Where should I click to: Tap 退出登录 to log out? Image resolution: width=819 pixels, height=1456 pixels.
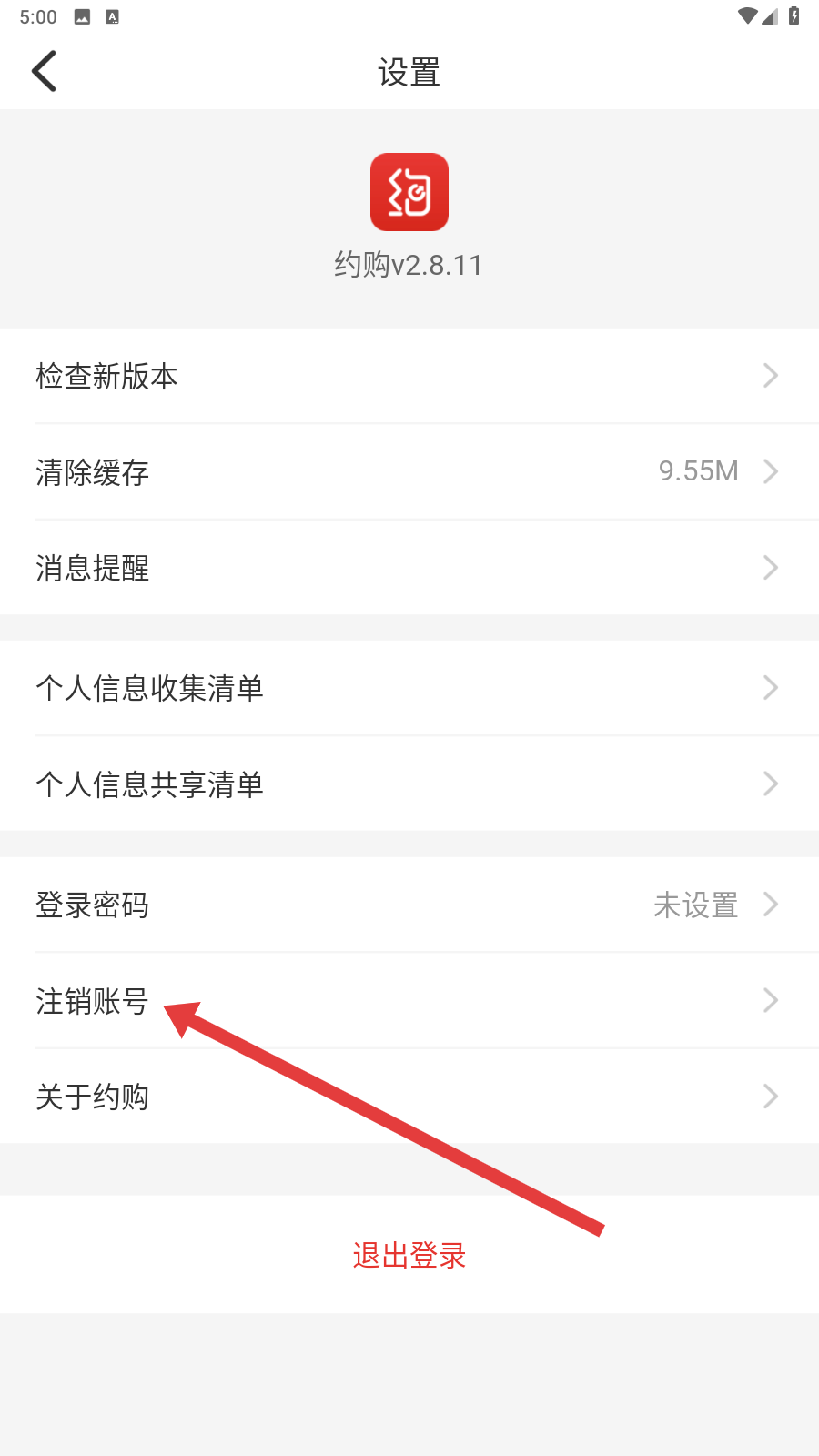[x=409, y=1255]
